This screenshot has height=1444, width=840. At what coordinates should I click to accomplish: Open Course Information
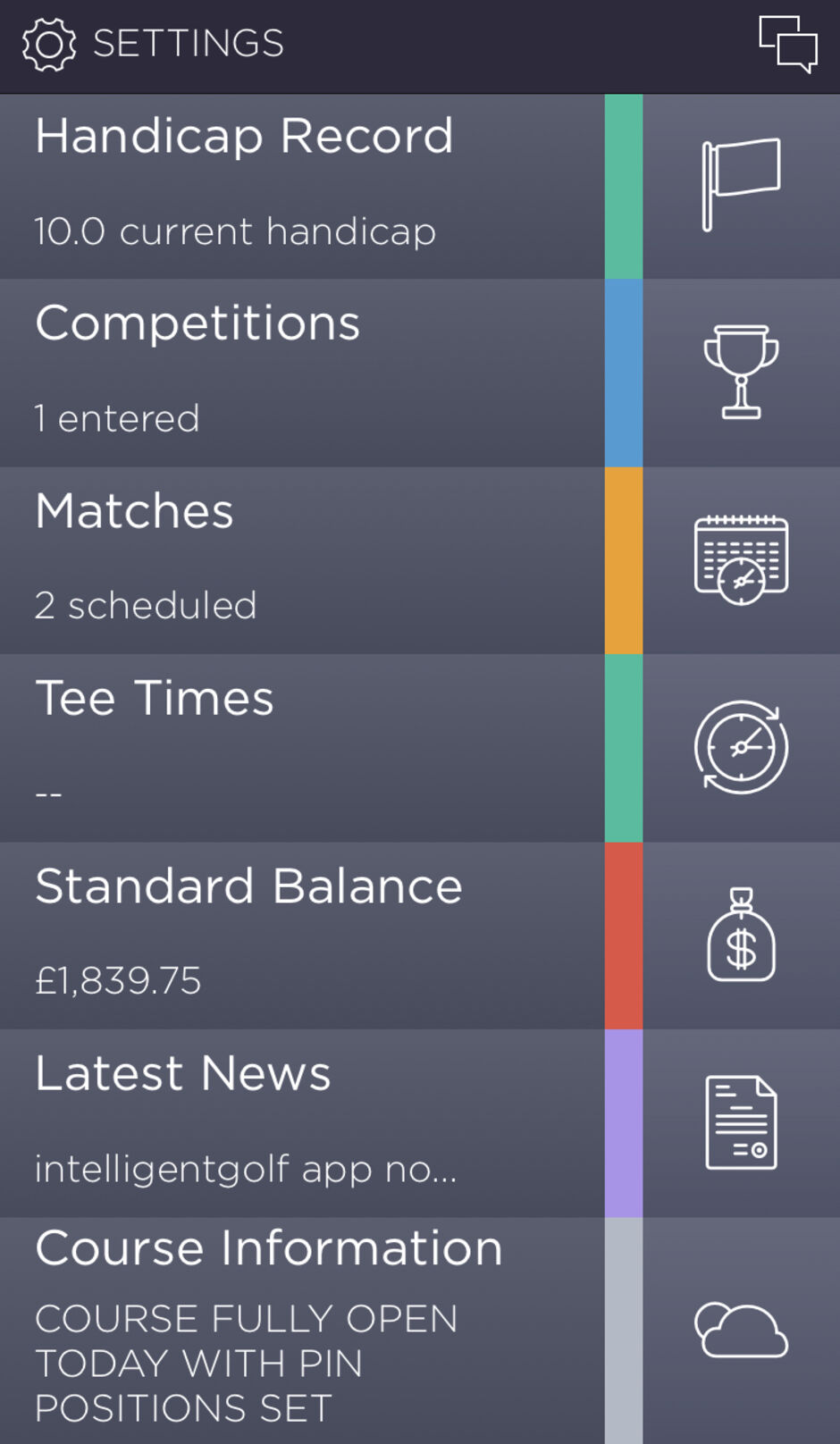[420, 1331]
